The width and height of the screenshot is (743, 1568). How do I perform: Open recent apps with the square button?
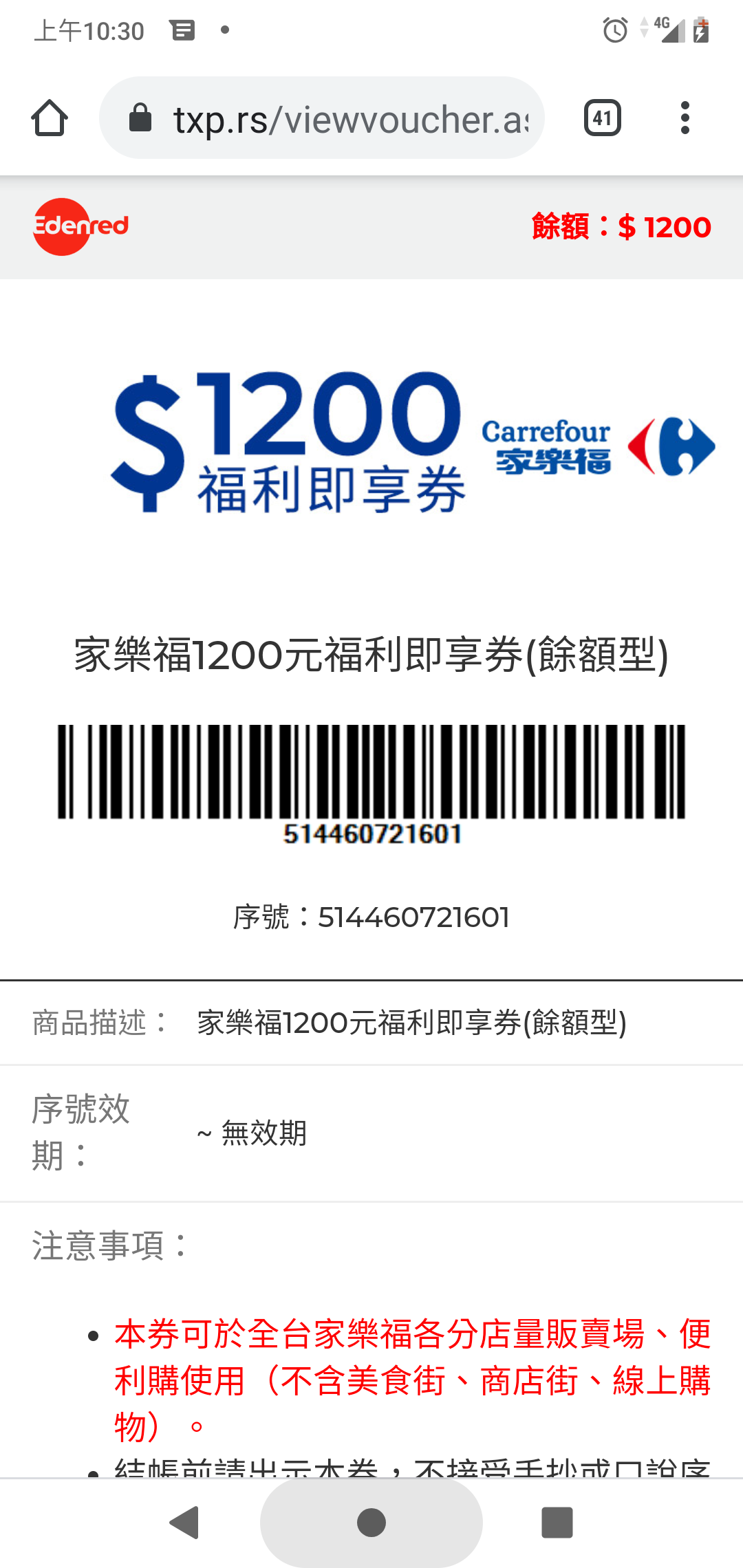coord(557,1522)
